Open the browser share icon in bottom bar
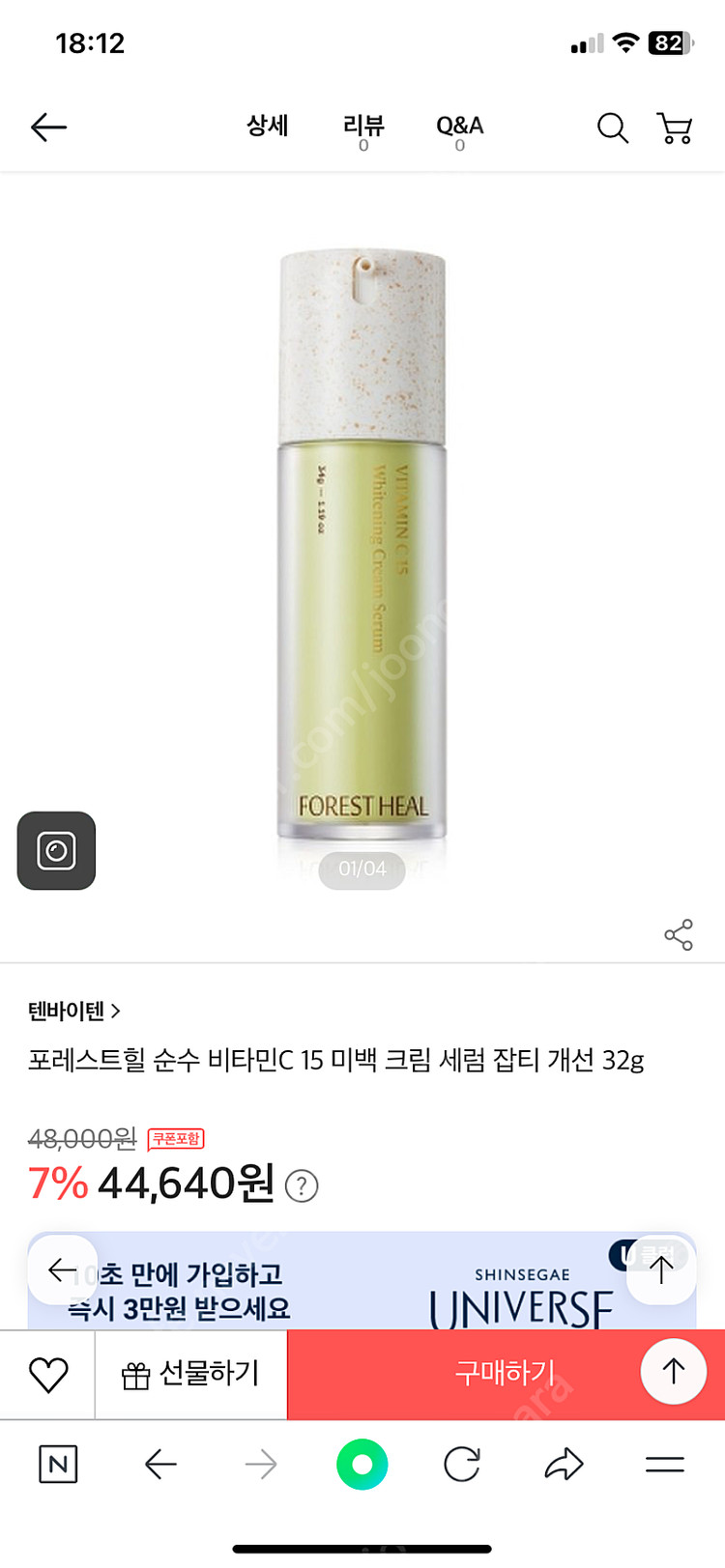 coord(565,1464)
